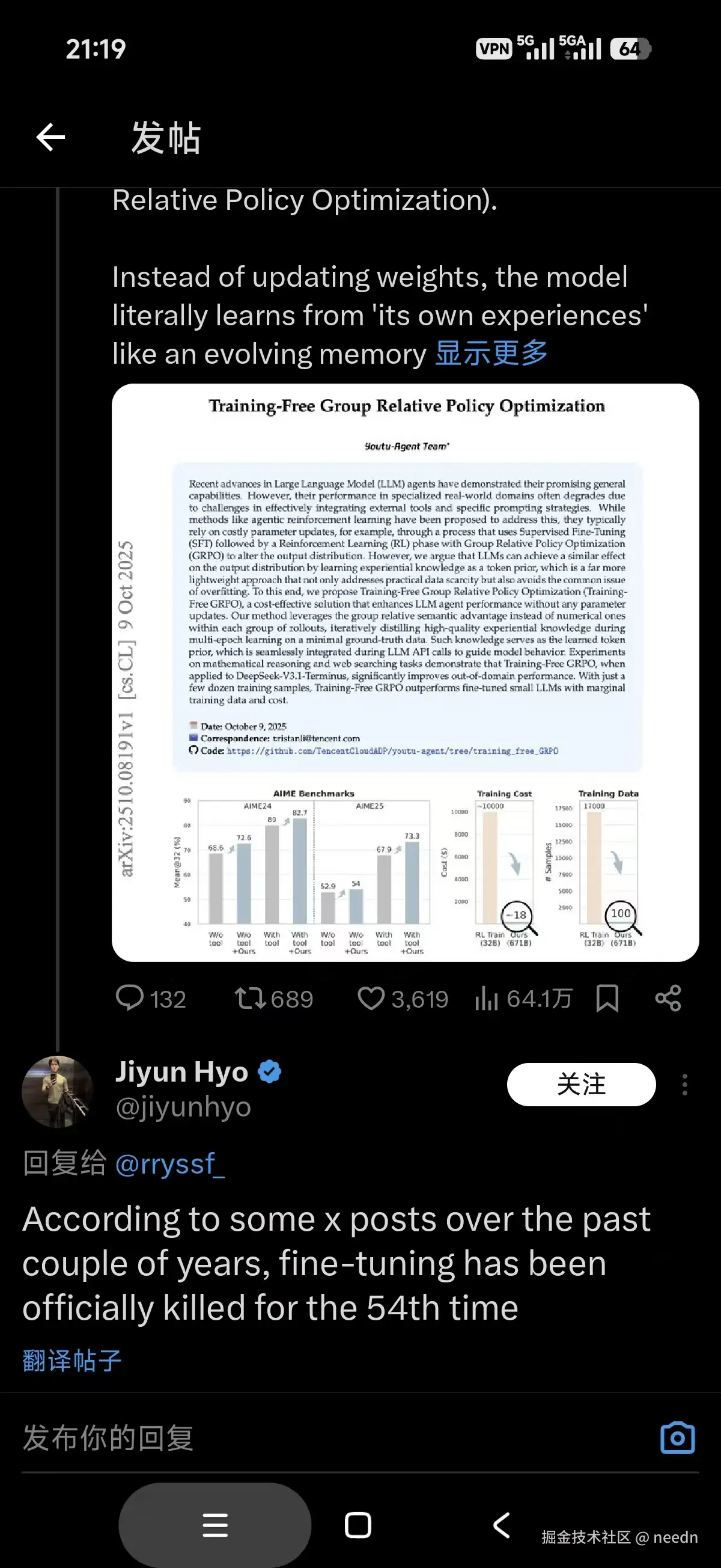Visit the @rryssf_ profile link
Viewport: 721px width, 1568px height.
point(170,1164)
